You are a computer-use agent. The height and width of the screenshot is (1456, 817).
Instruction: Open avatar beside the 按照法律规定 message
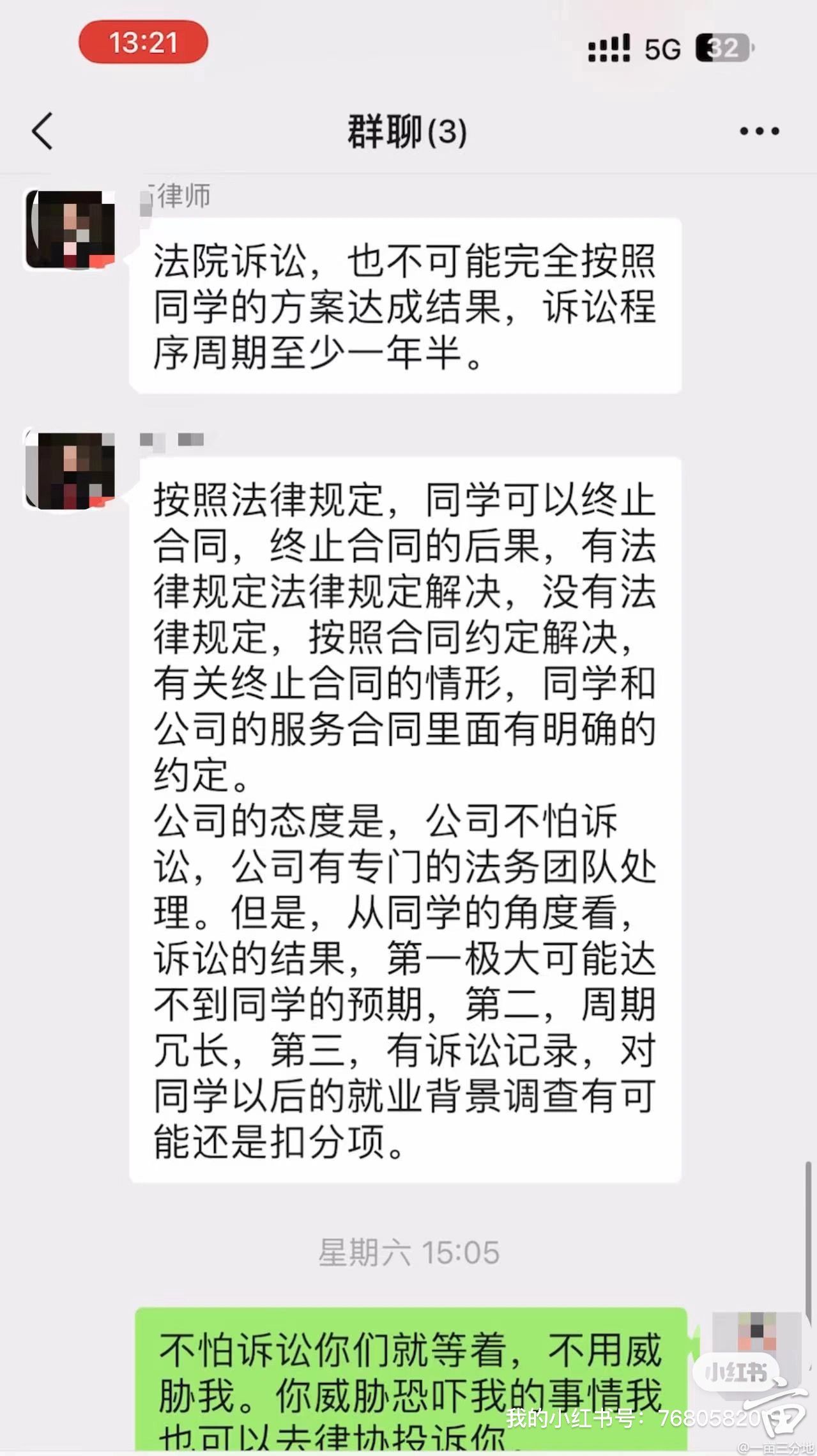click(x=70, y=470)
